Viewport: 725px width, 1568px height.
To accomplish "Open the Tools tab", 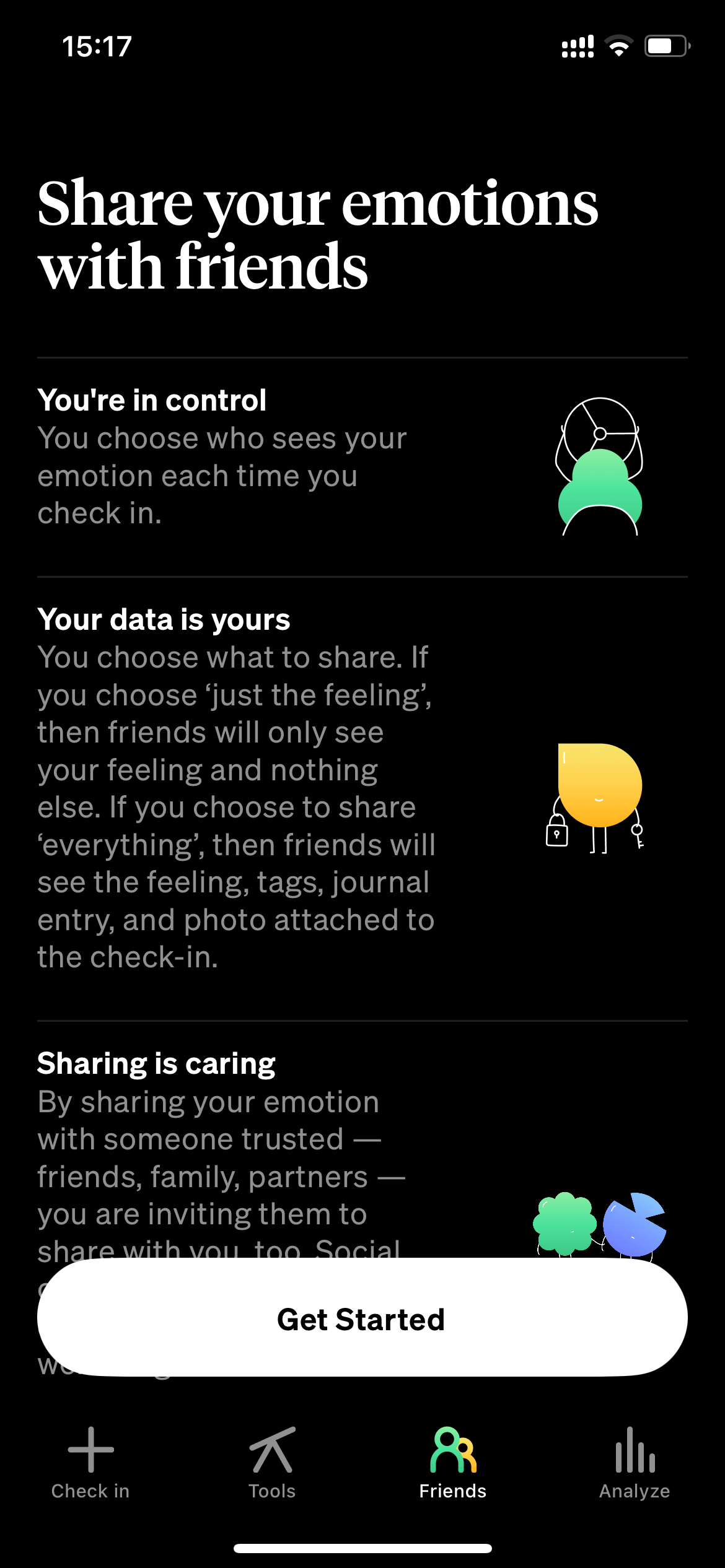I will pyautogui.click(x=272, y=1463).
